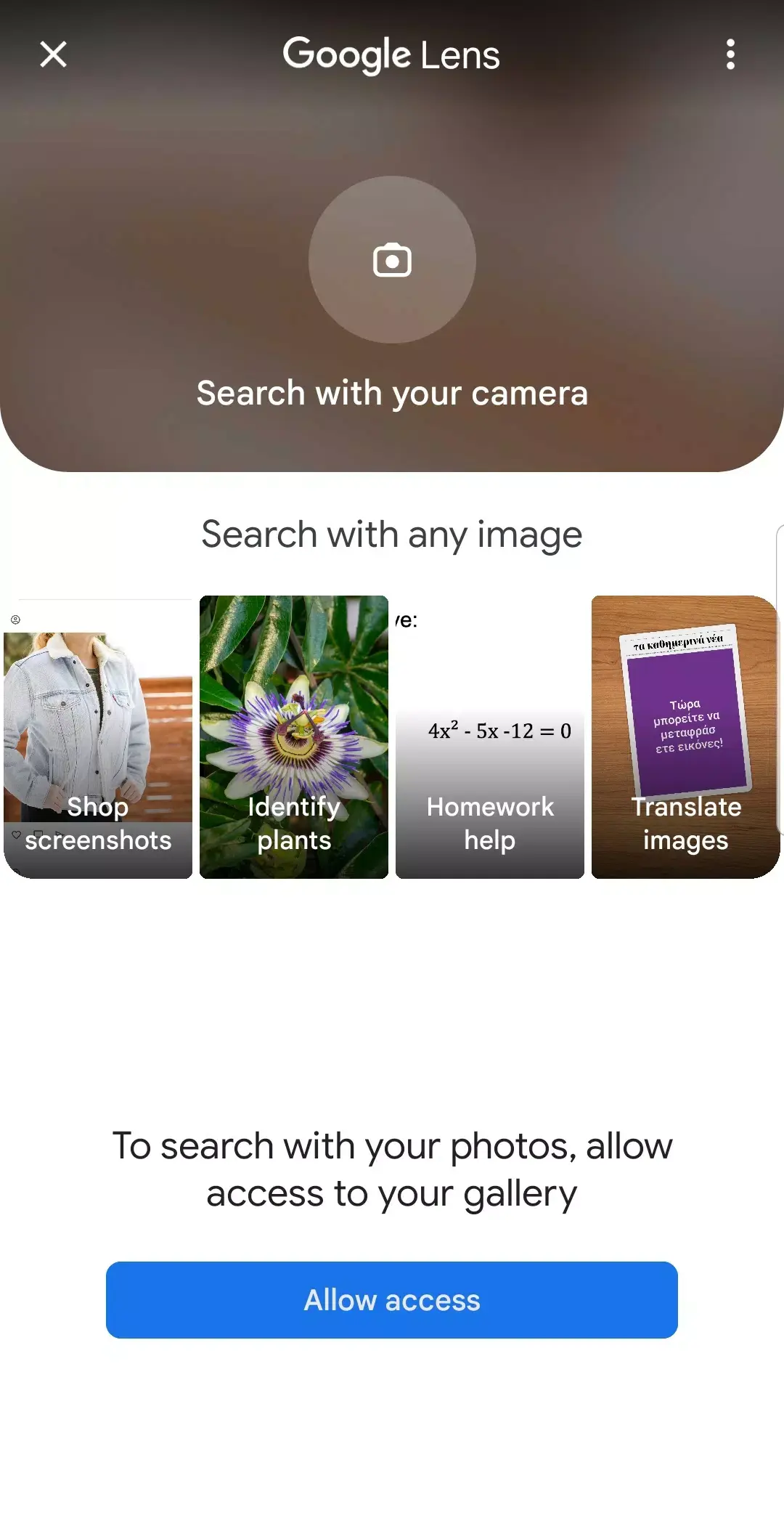The image size is (784, 1539).
Task: Click the Google Lens logo
Action: (391, 54)
